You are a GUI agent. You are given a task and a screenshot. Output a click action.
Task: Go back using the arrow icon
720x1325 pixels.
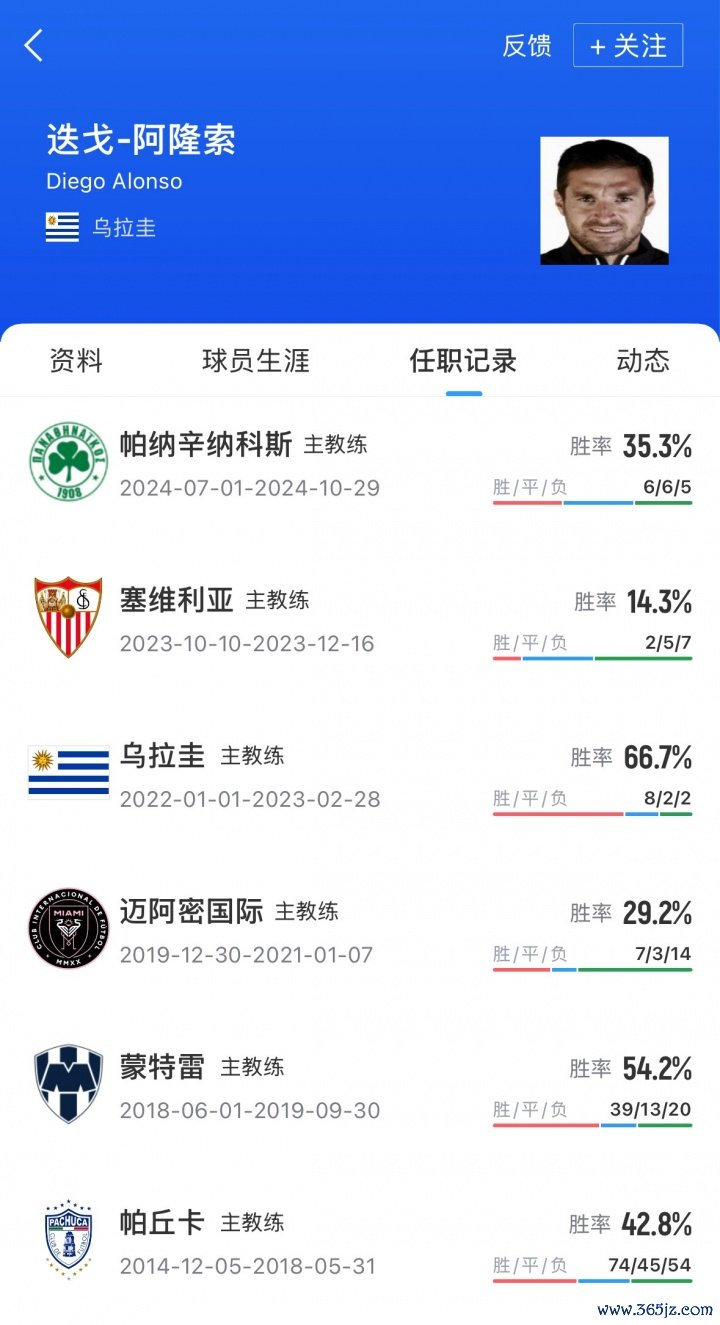[34, 46]
